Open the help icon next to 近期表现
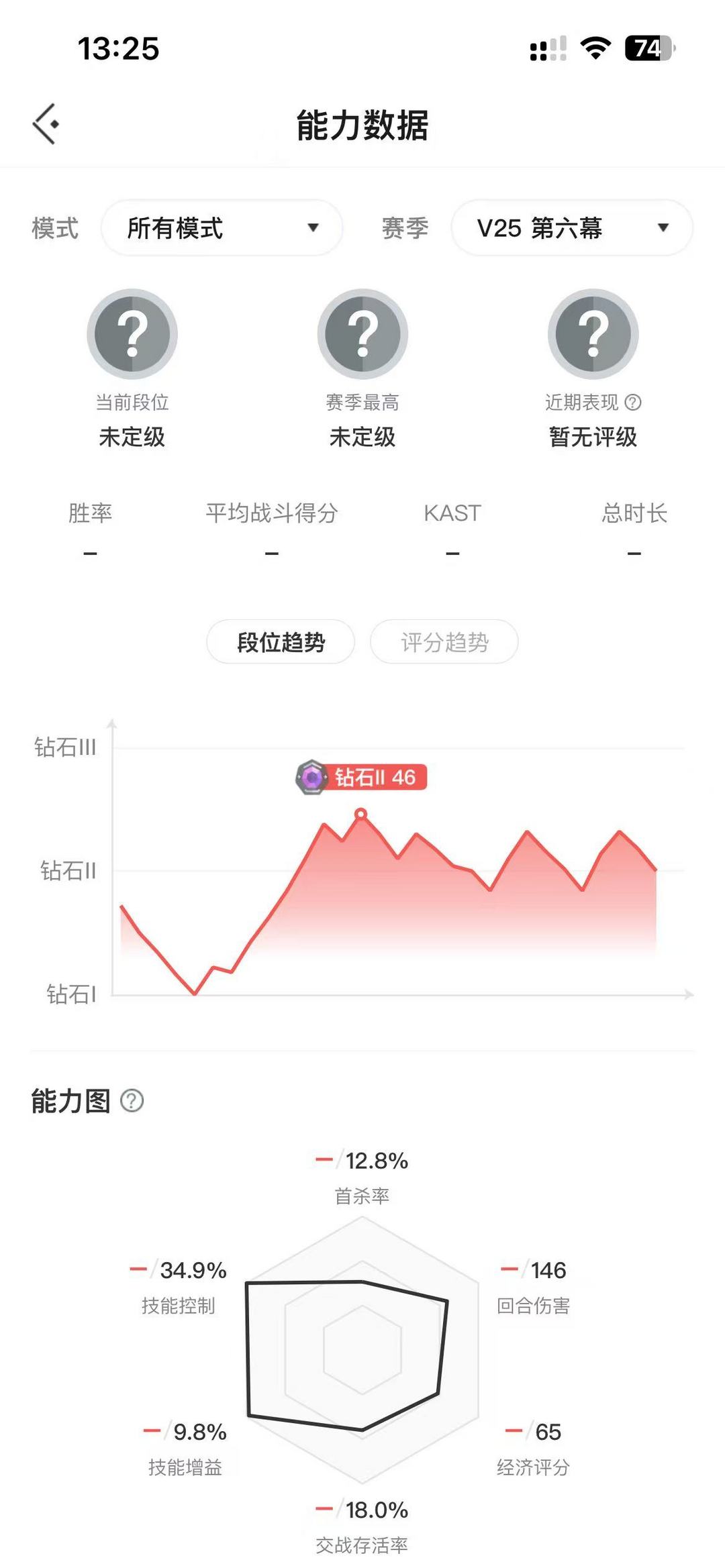Viewport: 725px width, 1568px height. [634, 402]
